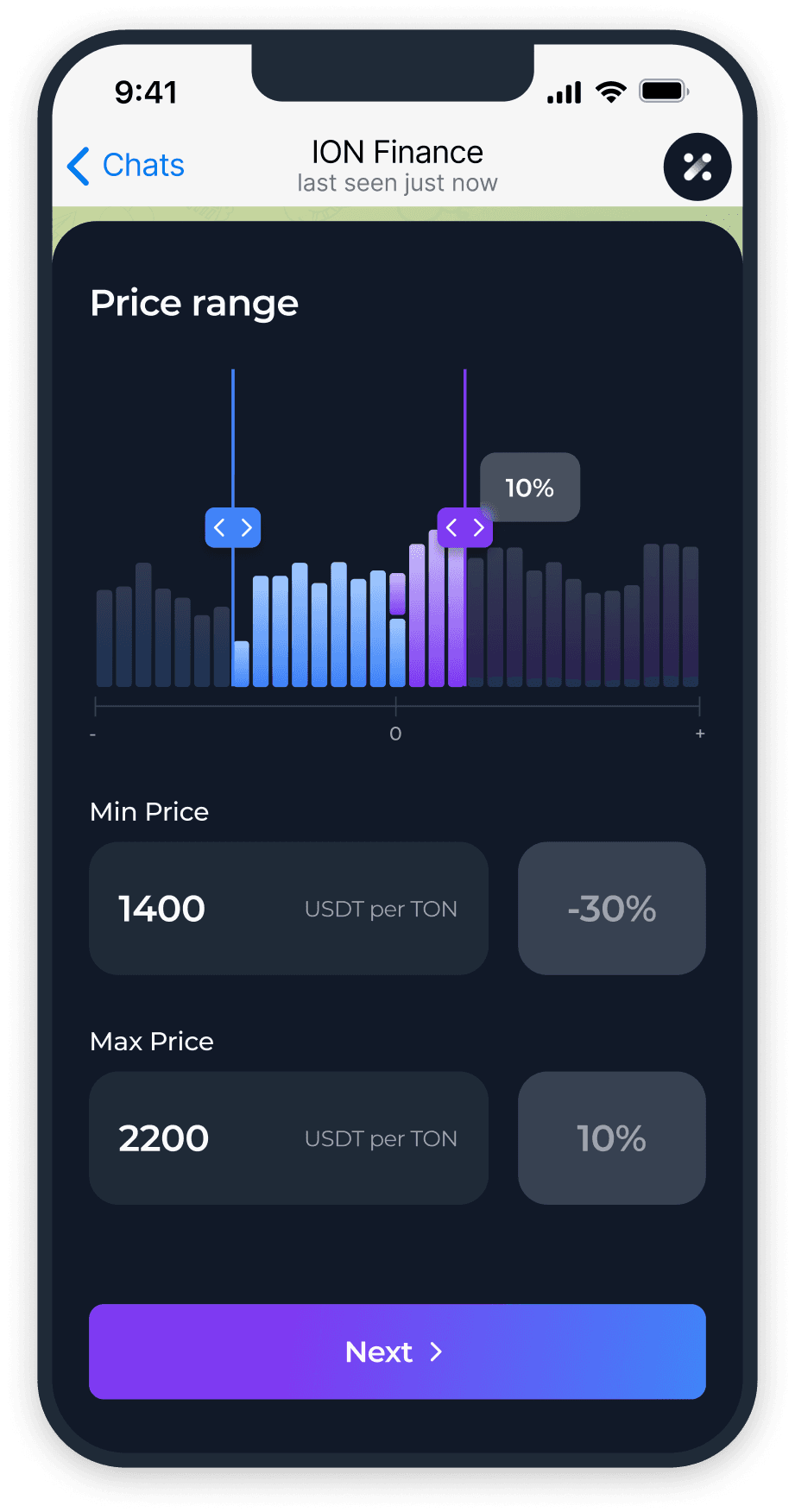795x1512 pixels.
Task: Tap the 'last seen just now' status text
Action: (x=396, y=183)
